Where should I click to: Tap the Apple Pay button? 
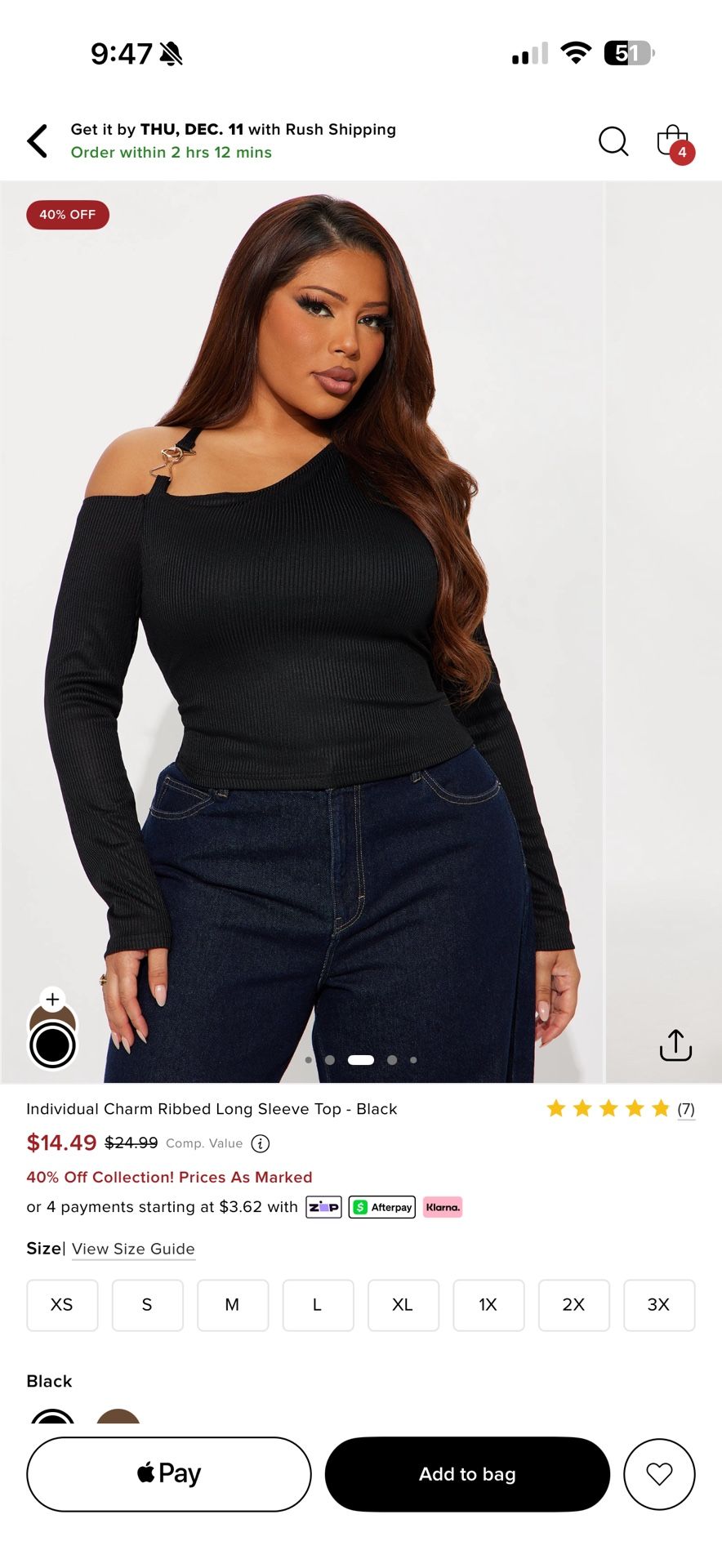coord(168,1473)
